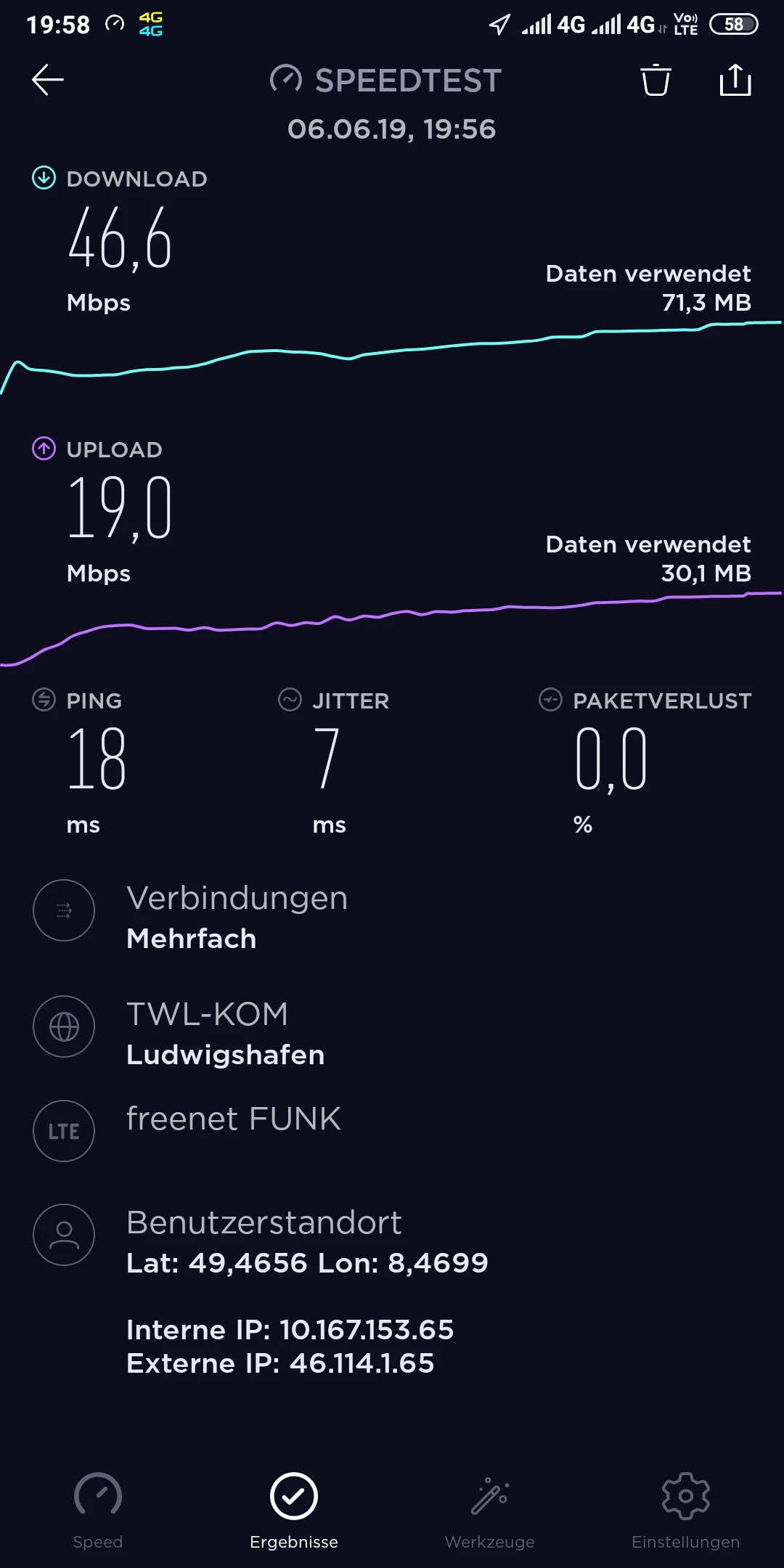This screenshot has width=784, height=1568.
Task: Switch to the Werkzeuge tab
Action: coord(490,1508)
